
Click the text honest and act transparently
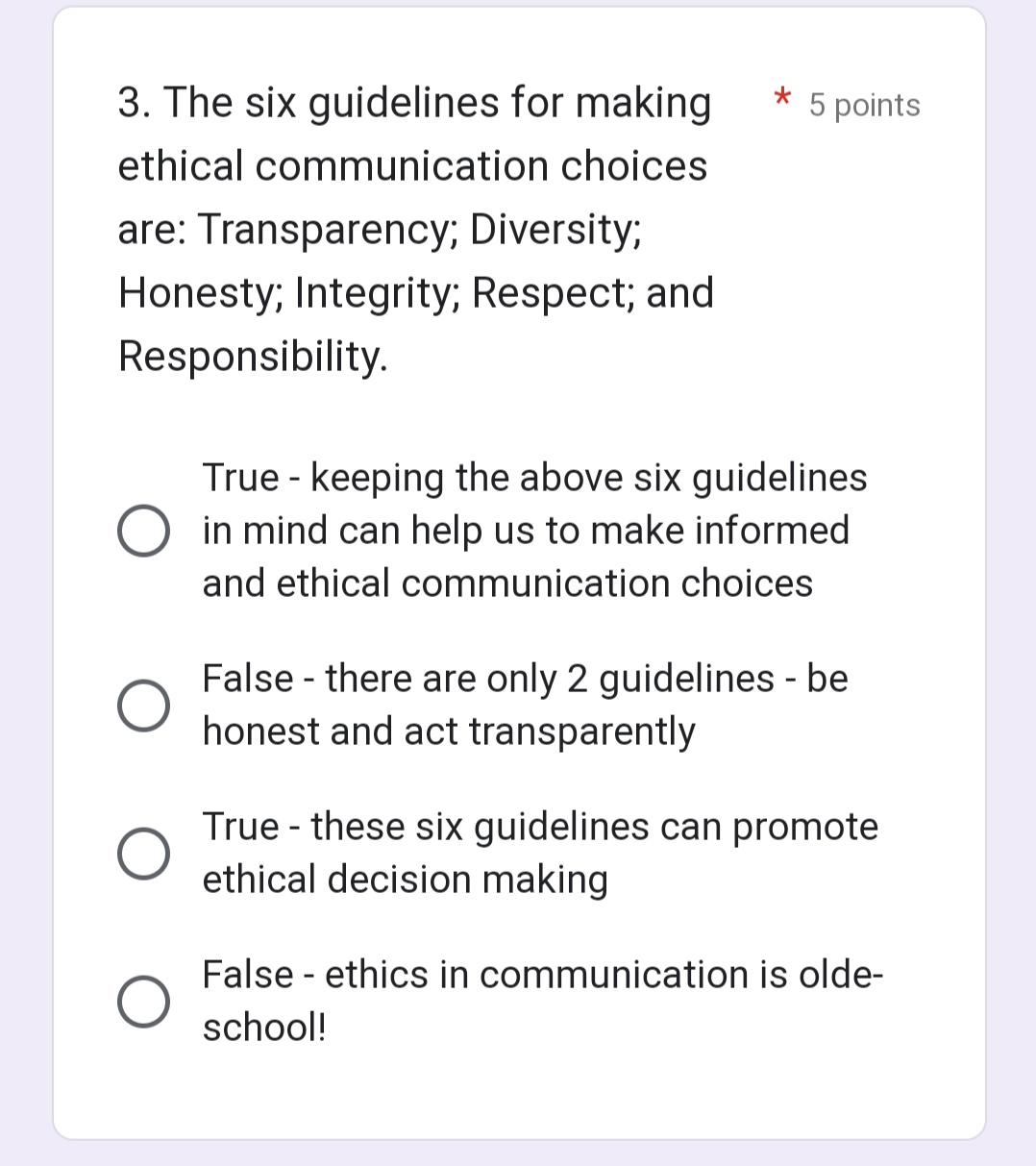point(448,731)
